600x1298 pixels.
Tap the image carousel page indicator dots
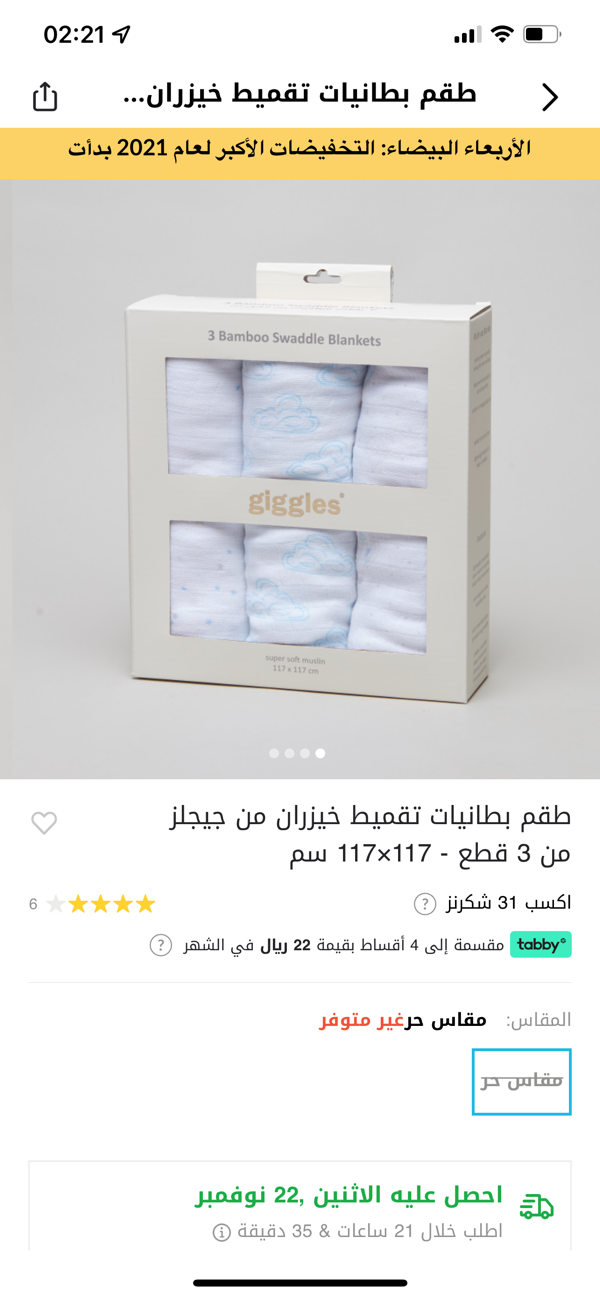[x=297, y=753]
